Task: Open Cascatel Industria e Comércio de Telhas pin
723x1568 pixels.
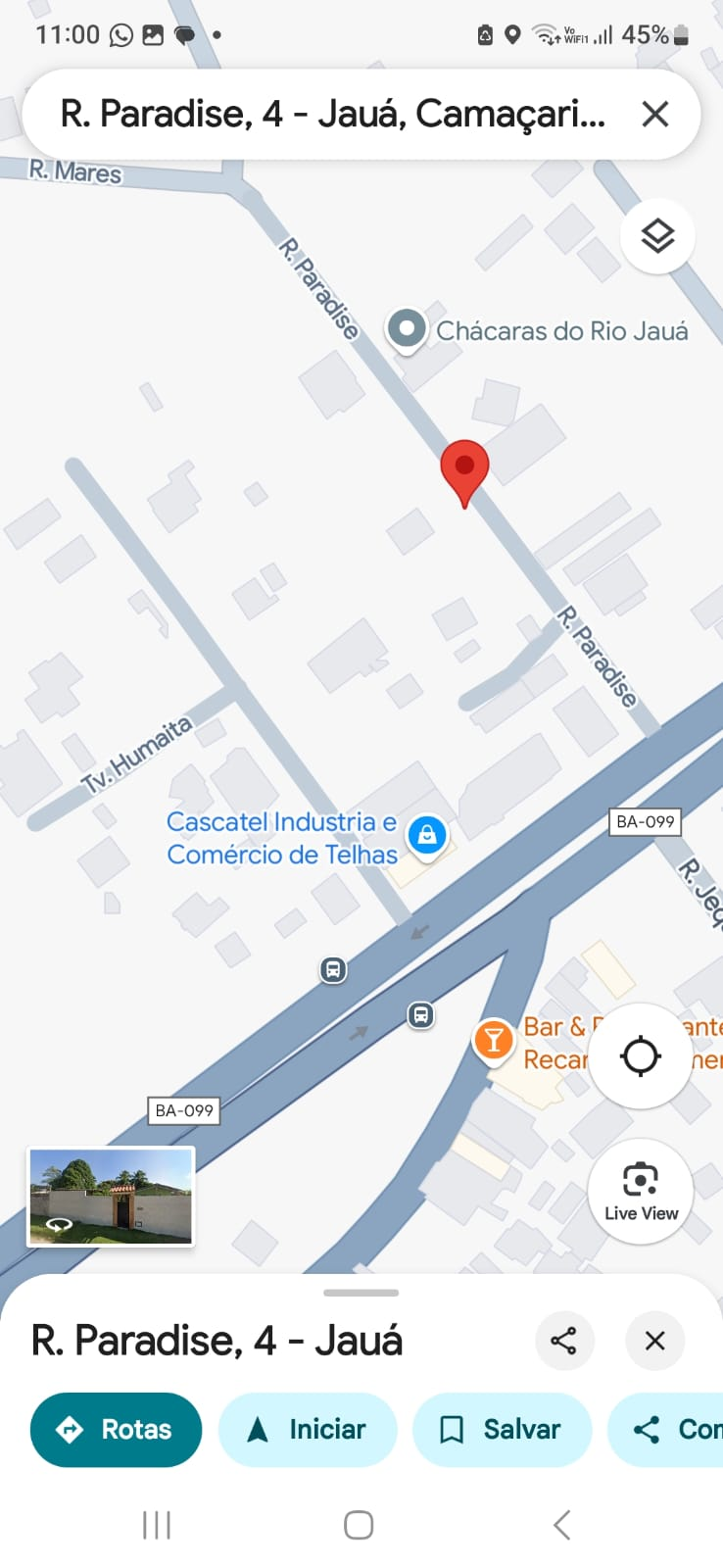Action: [427, 836]
